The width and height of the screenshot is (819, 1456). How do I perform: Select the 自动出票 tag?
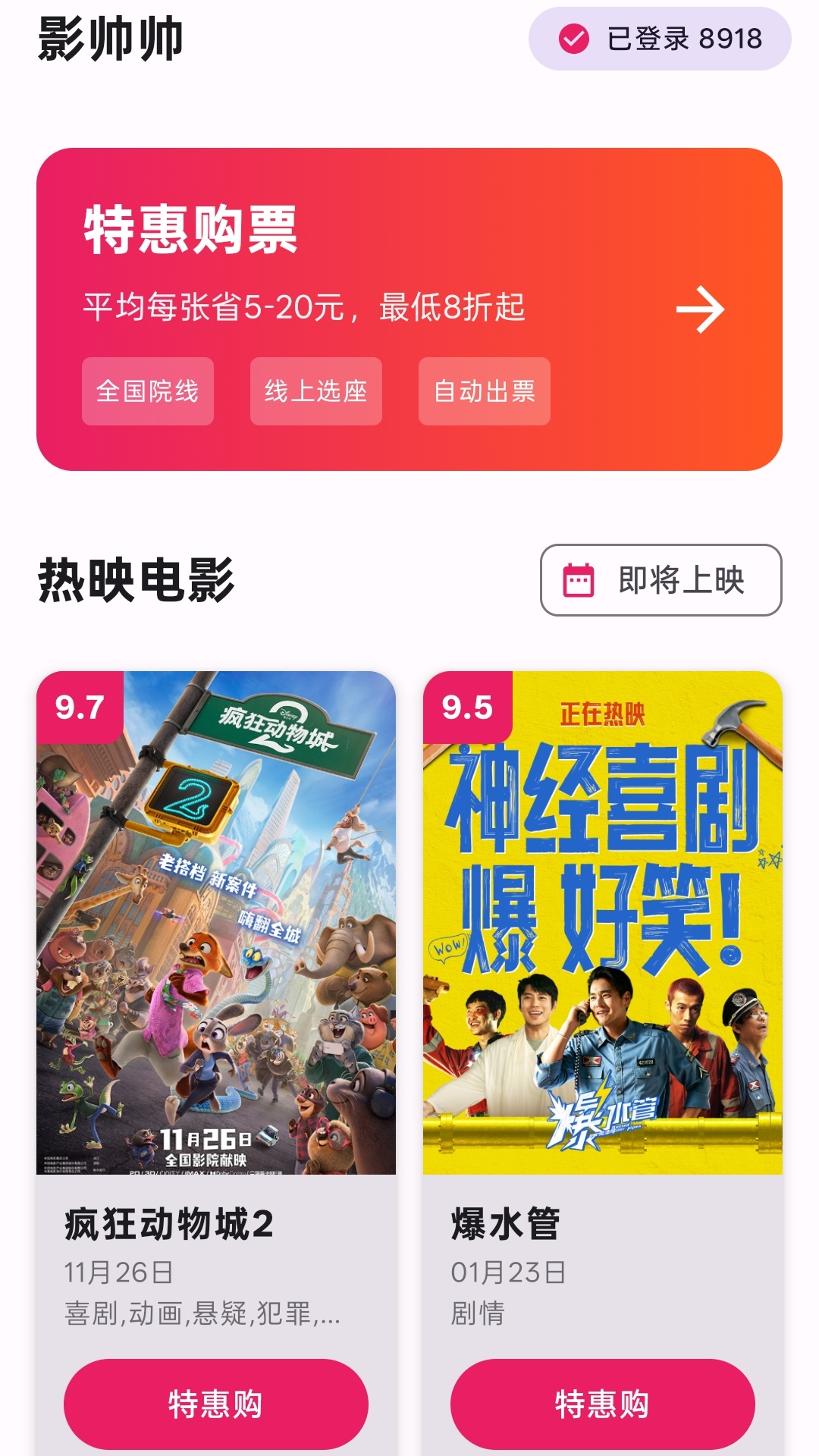click(x=485, y=391)
